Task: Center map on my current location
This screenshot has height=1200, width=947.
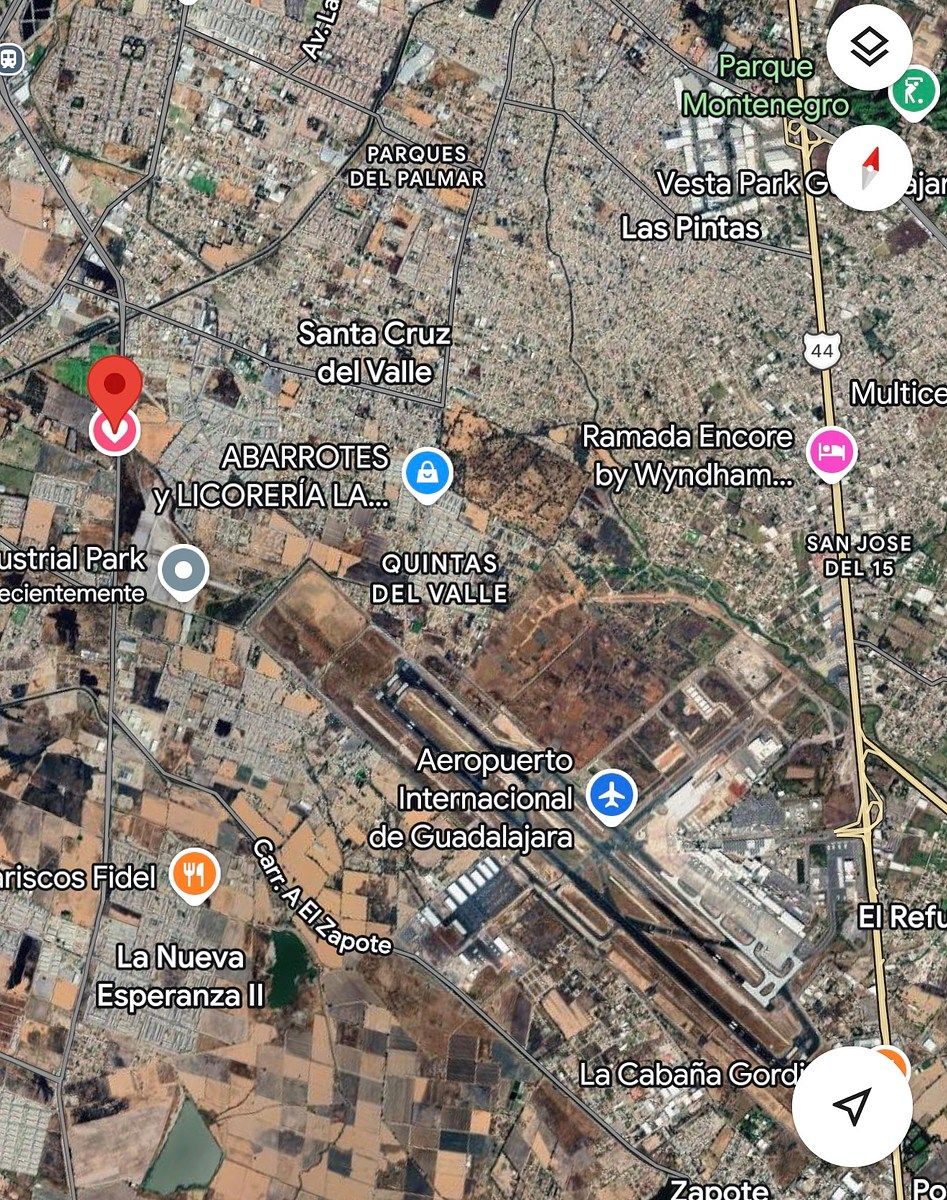Action: click(851, 1105)
